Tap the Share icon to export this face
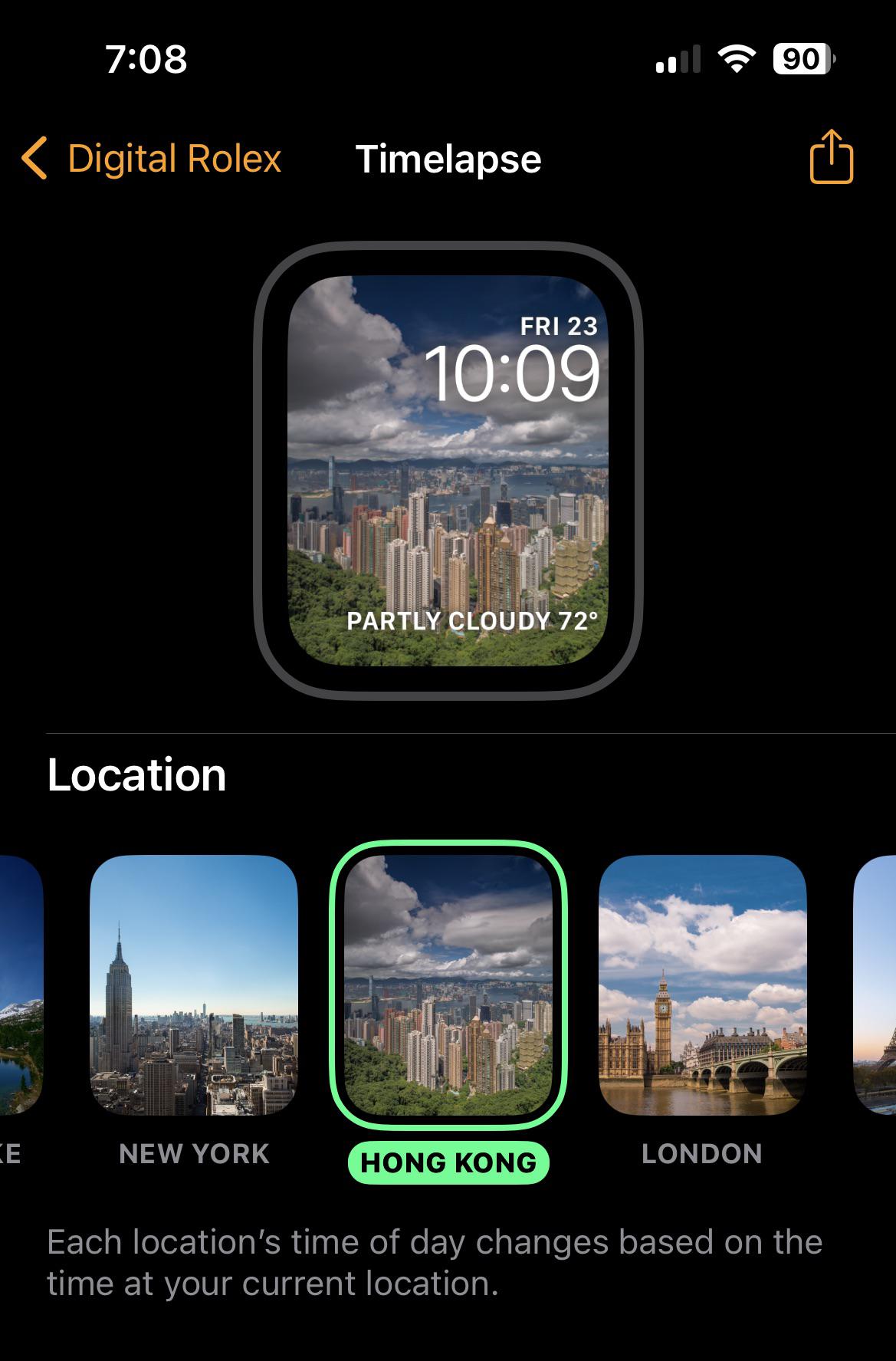This screenshot has width=896, height=1361. click(x=832, y=158)
